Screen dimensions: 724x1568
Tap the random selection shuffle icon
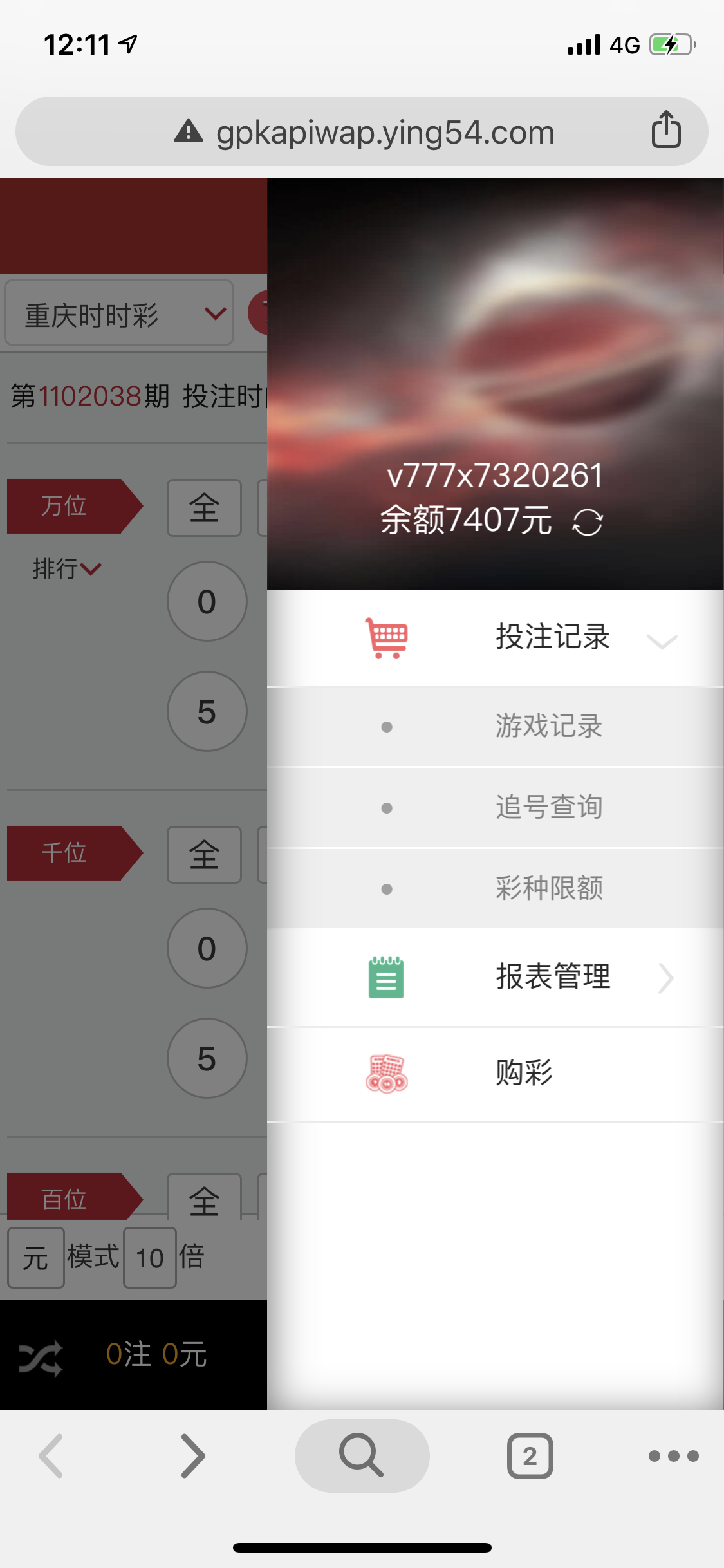tap(41, 1358)
